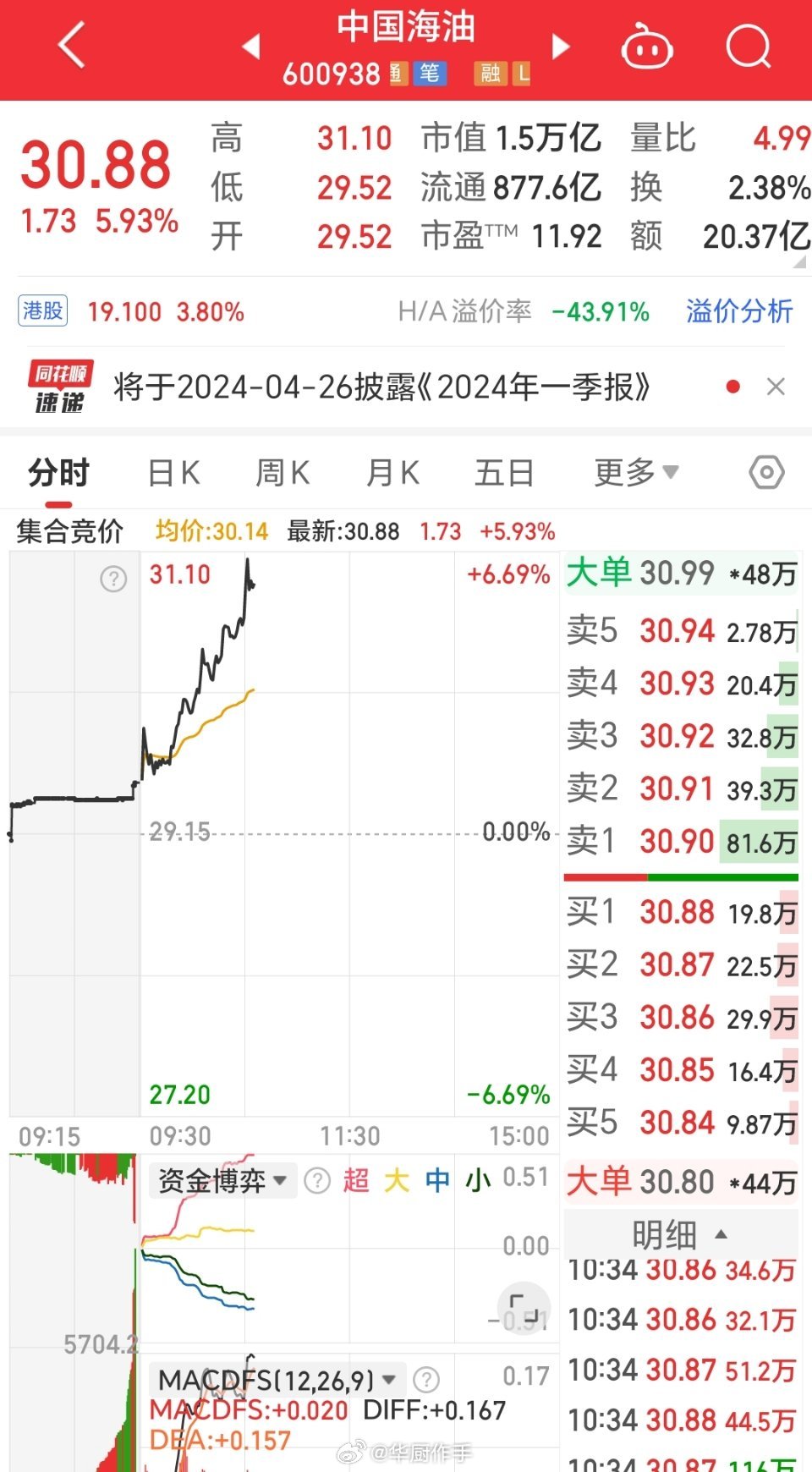Tap the 集合竞价 help question mark
This screenshot has width=812, height=1472.
(113, 579)
